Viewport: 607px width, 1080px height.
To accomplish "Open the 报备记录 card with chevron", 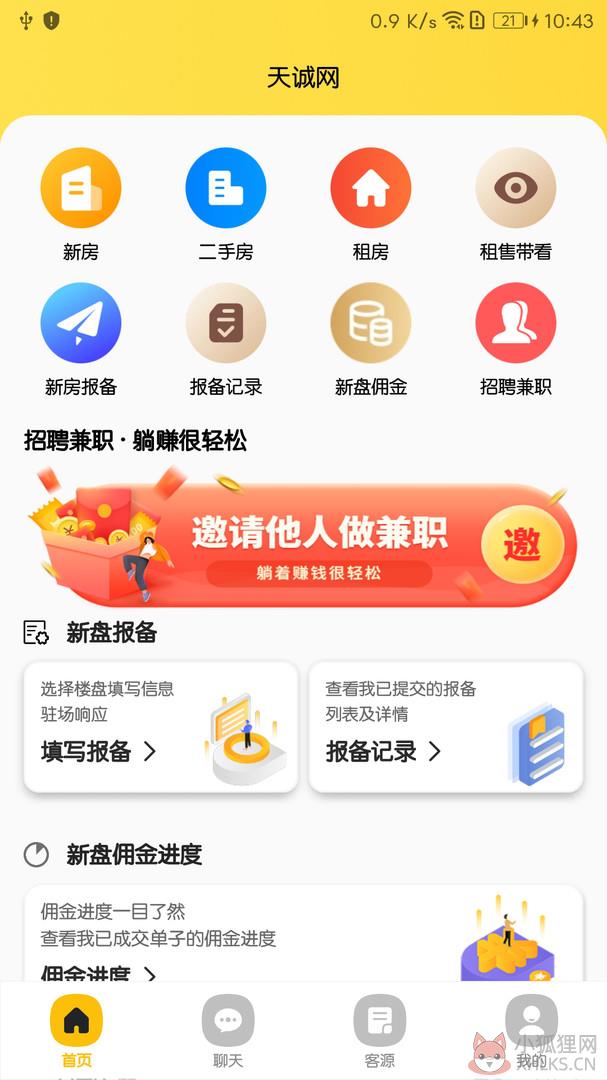I will tap(446, 727).
